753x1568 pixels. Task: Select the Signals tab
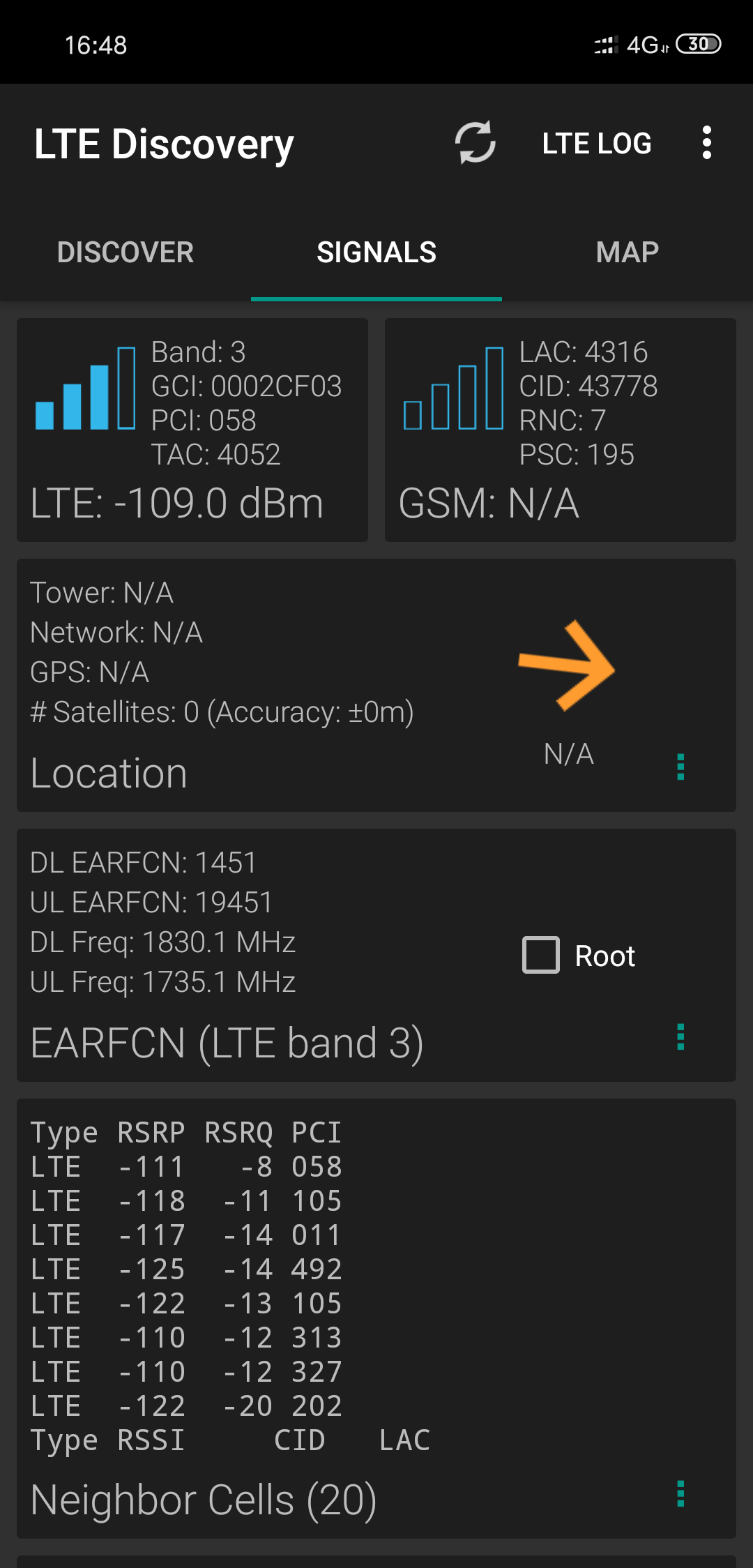coord(376,252)
